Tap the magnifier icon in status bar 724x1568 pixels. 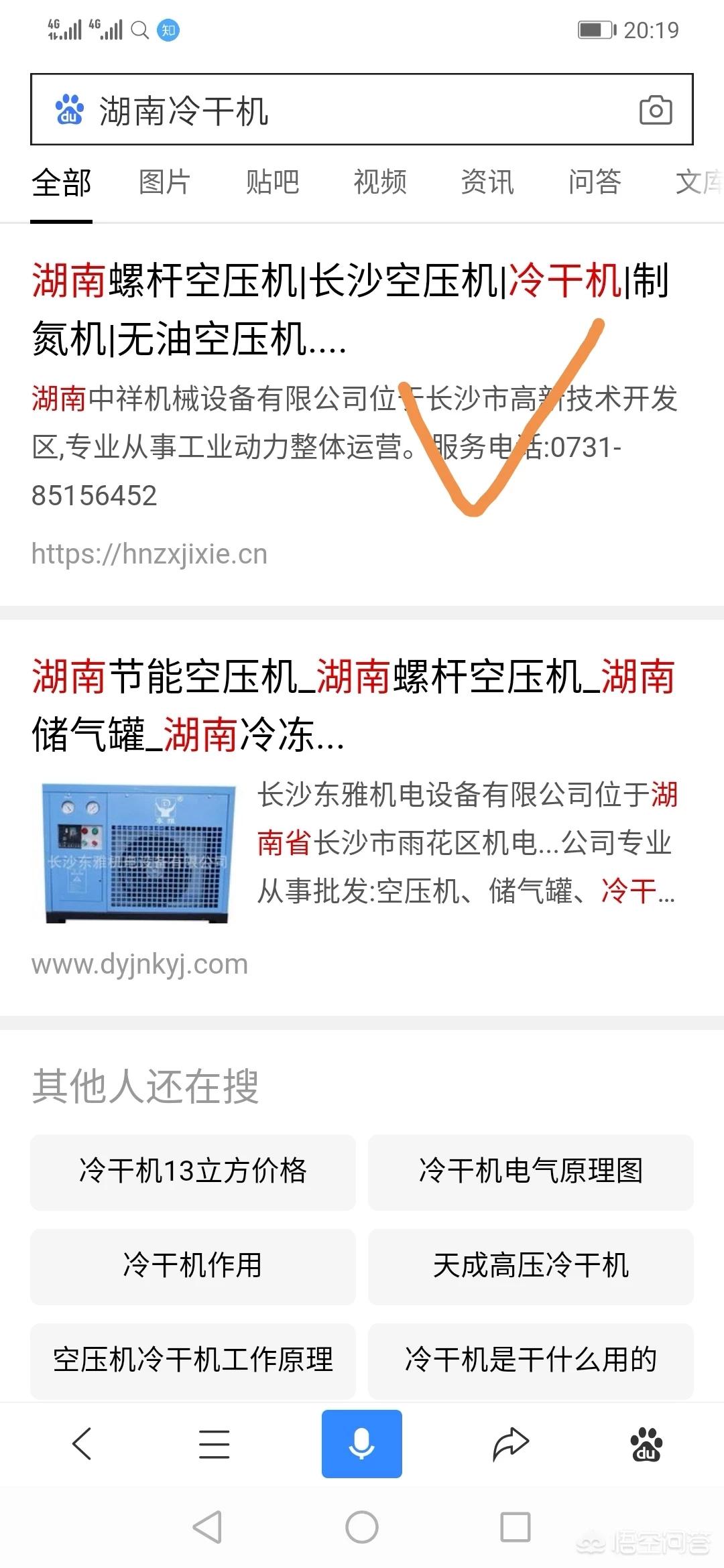point(139,29)
